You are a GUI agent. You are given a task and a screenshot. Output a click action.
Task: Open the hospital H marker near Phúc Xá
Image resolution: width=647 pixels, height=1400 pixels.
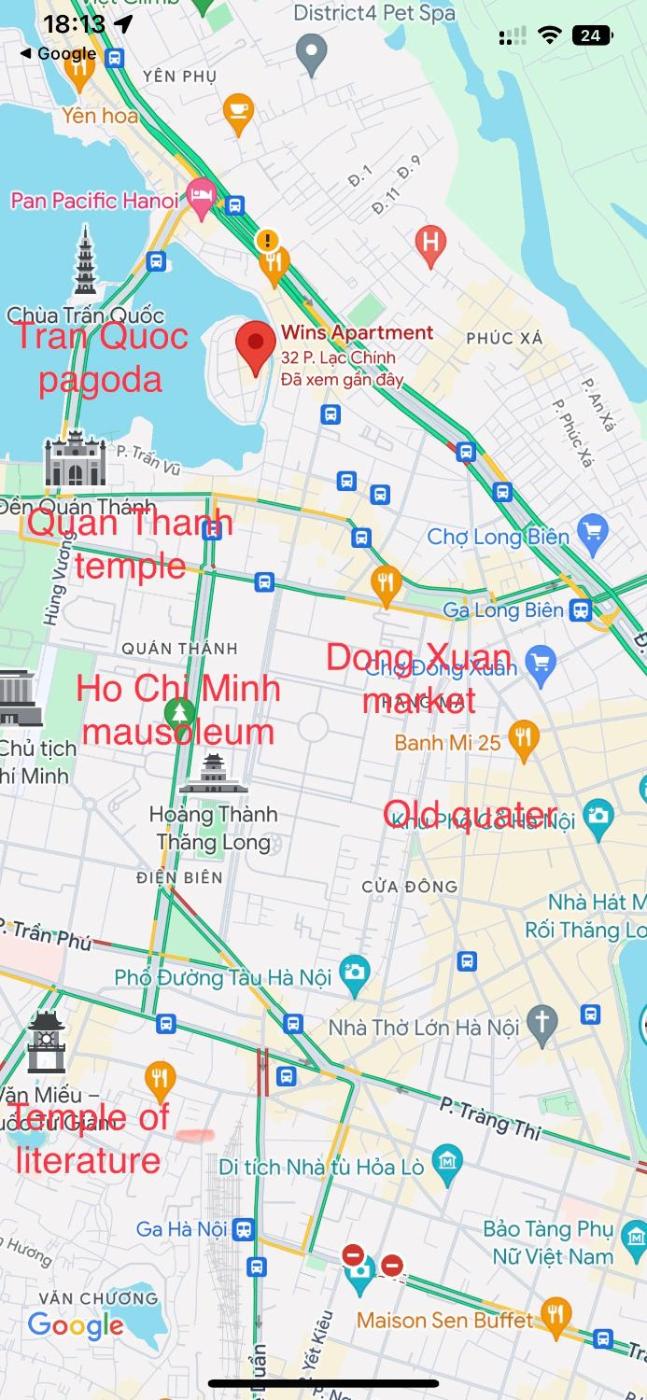click(x=430, y=243)
